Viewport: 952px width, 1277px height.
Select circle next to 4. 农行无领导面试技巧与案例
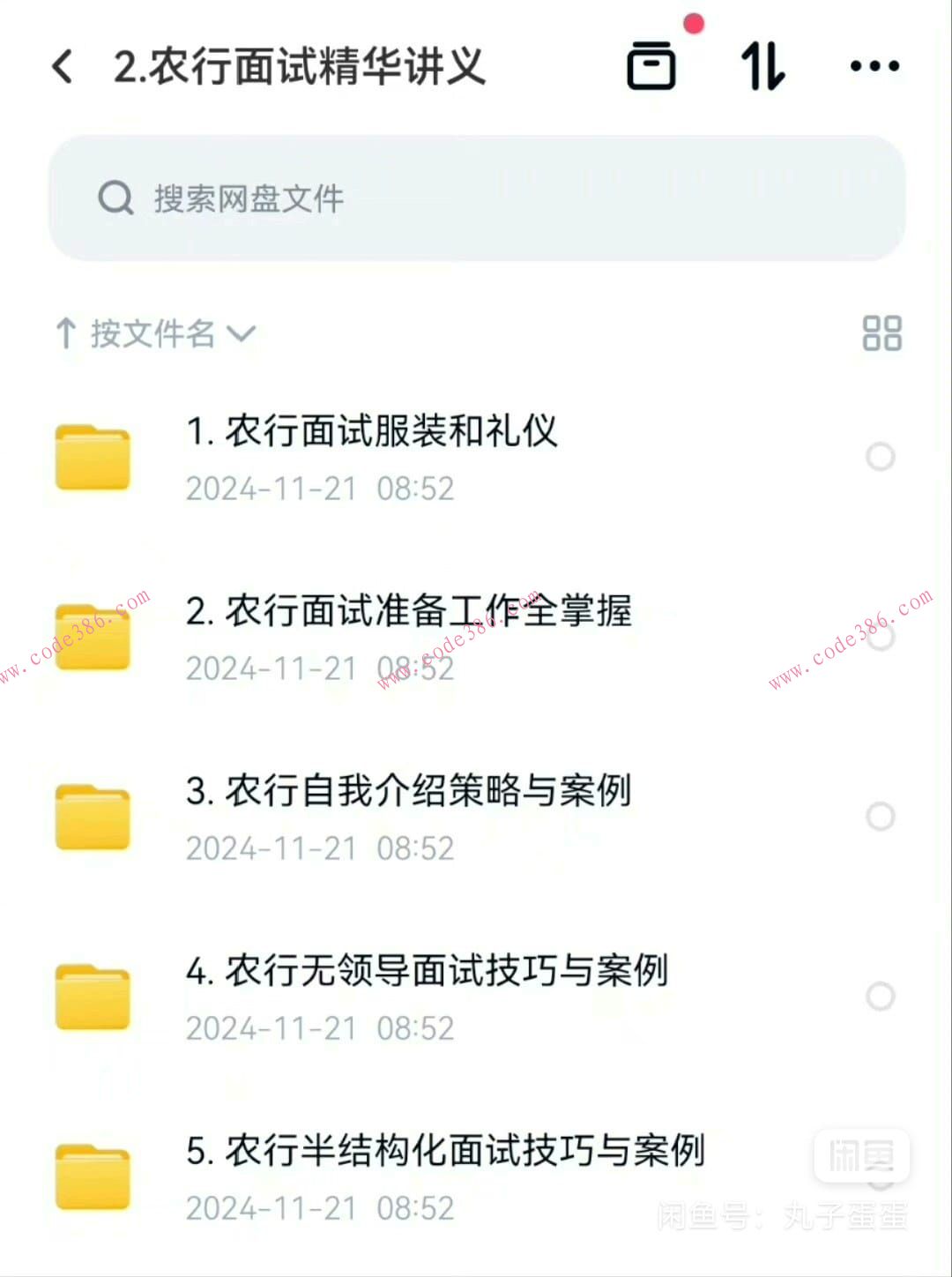click(881, 997)
